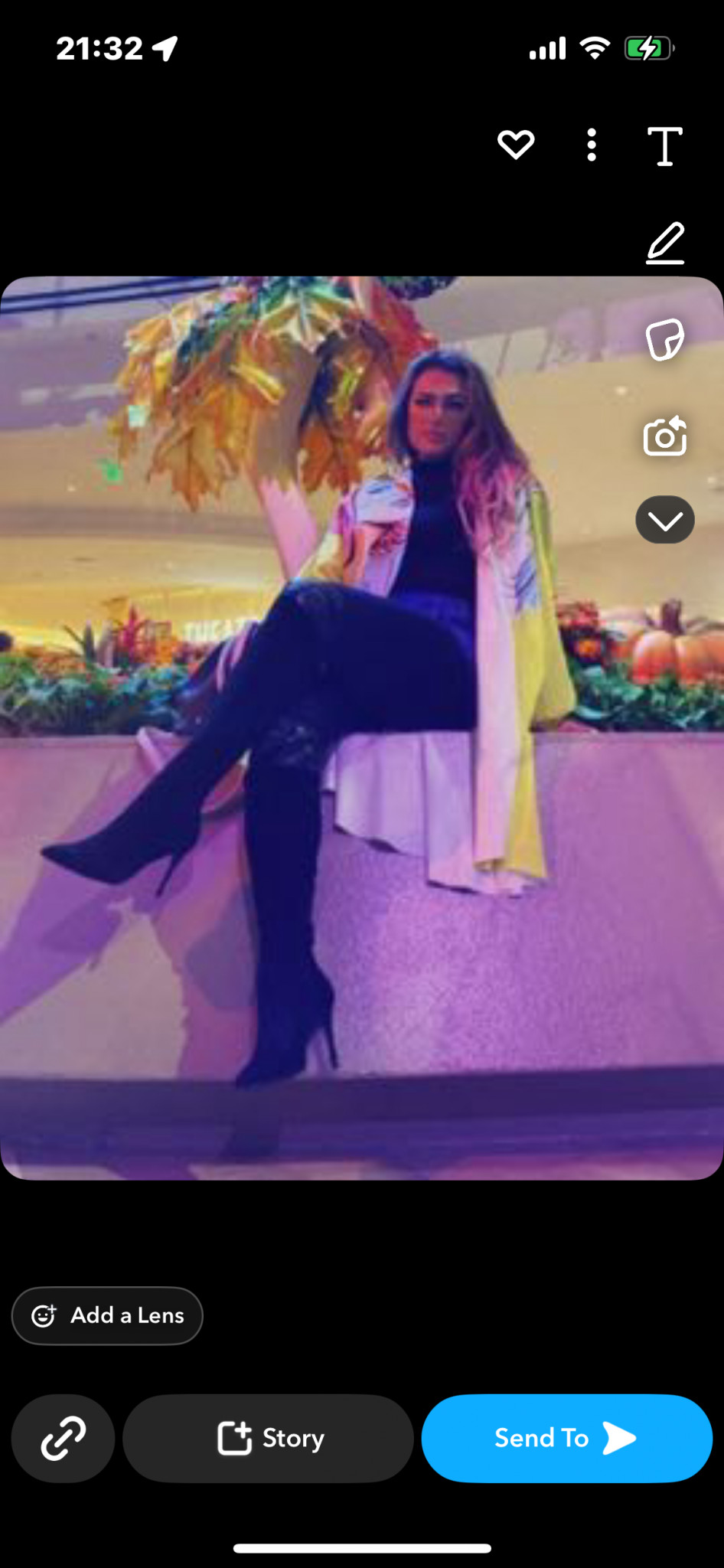Choose recipients with Send To
This screenshot has height=1568, width=724.
point(566,1438)
